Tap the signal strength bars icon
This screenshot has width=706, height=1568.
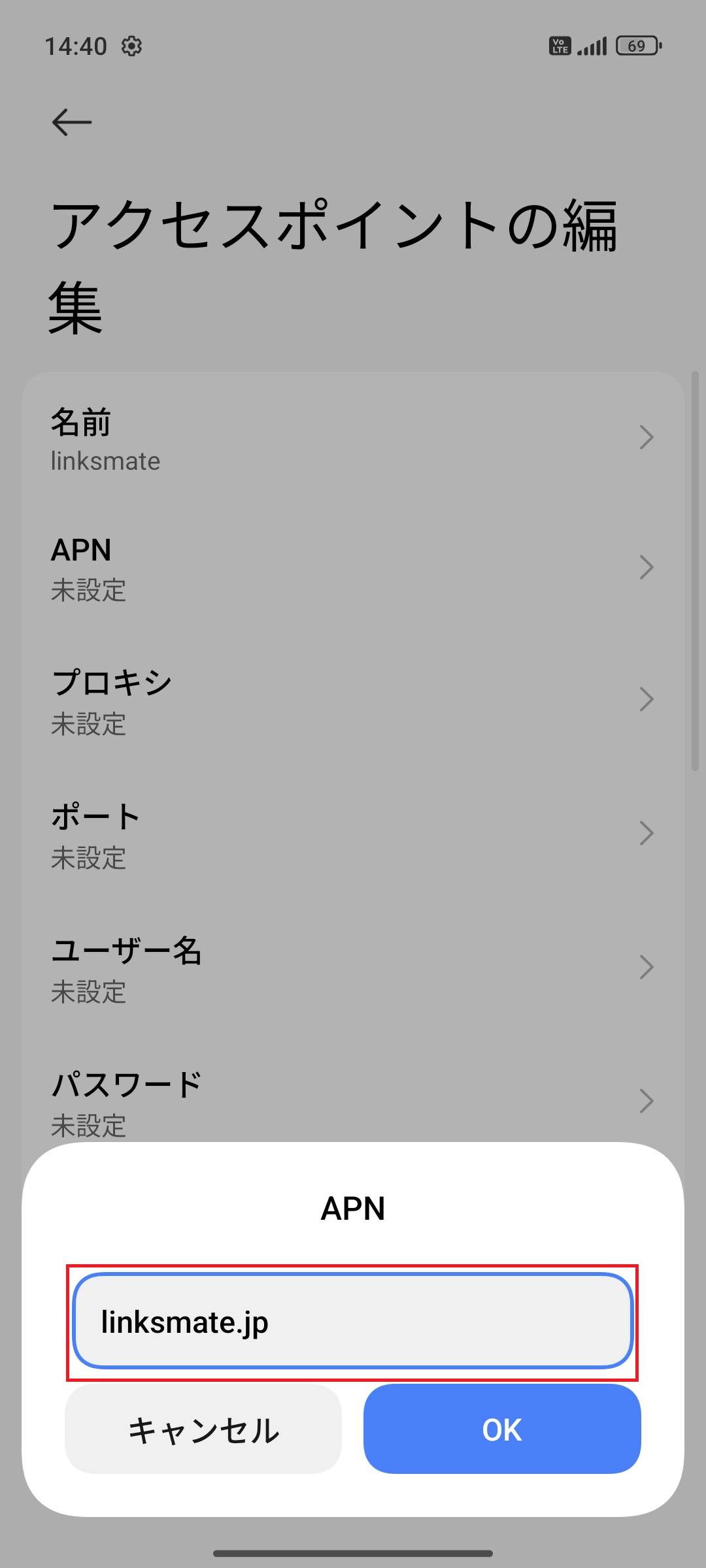(590, 45)
